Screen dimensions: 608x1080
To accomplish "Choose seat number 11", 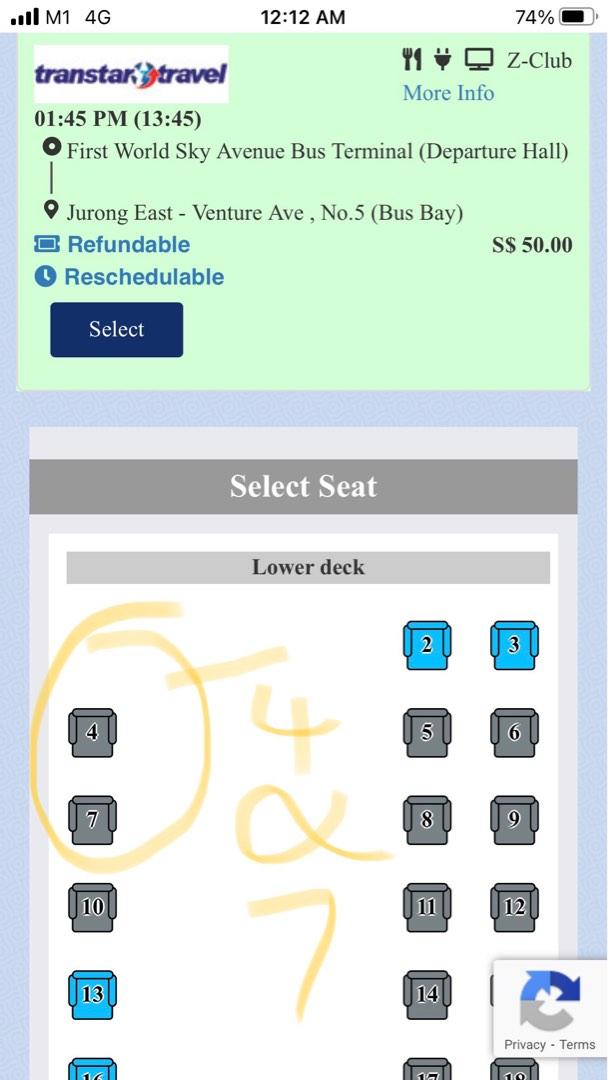I will [x=427, y=907].
